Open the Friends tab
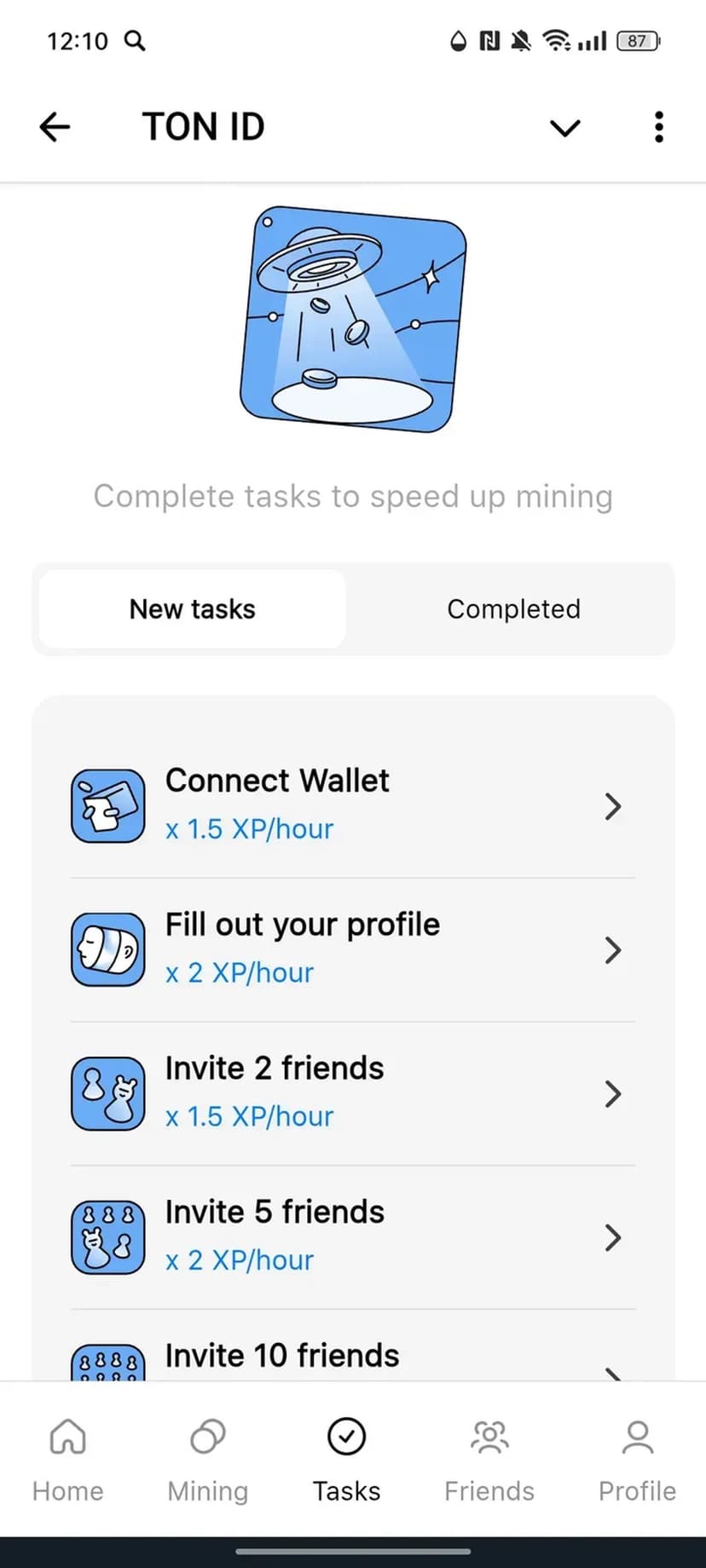706x1568 pixels. pos(489,1459)
